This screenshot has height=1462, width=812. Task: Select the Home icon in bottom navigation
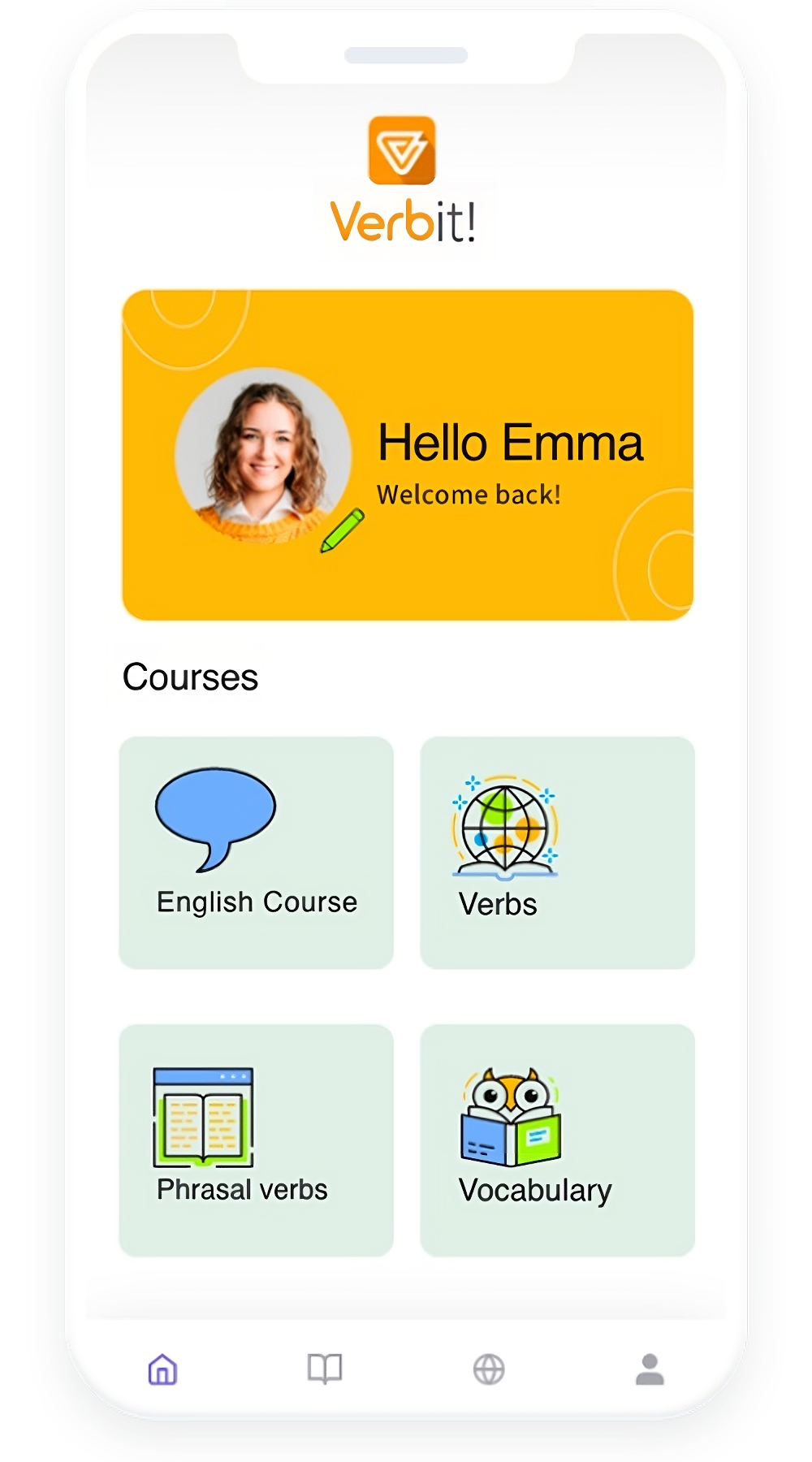click(x=162, y=1369)
